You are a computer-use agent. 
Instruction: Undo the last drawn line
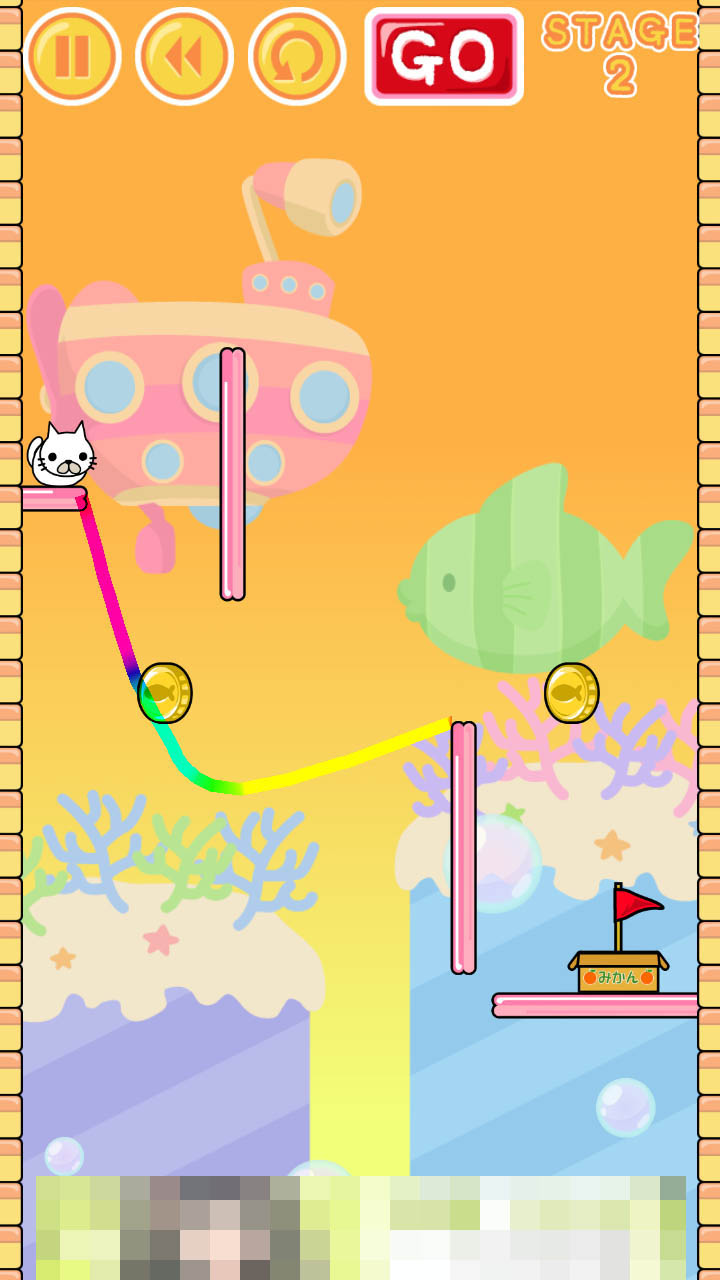pyautogui.click(x=184, y=56)
